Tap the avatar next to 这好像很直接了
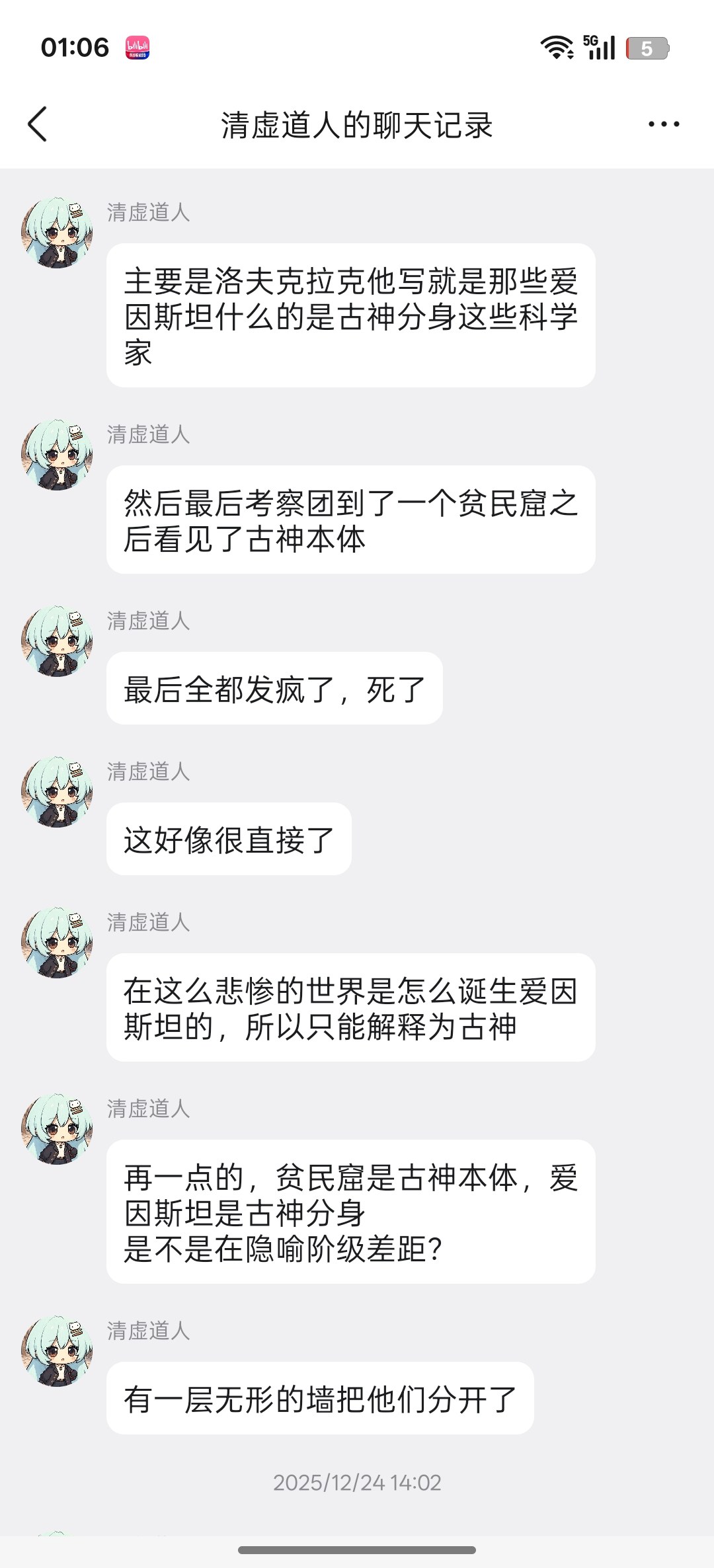The width and height of the screenshot is (714, 1568). click(57, 792)
